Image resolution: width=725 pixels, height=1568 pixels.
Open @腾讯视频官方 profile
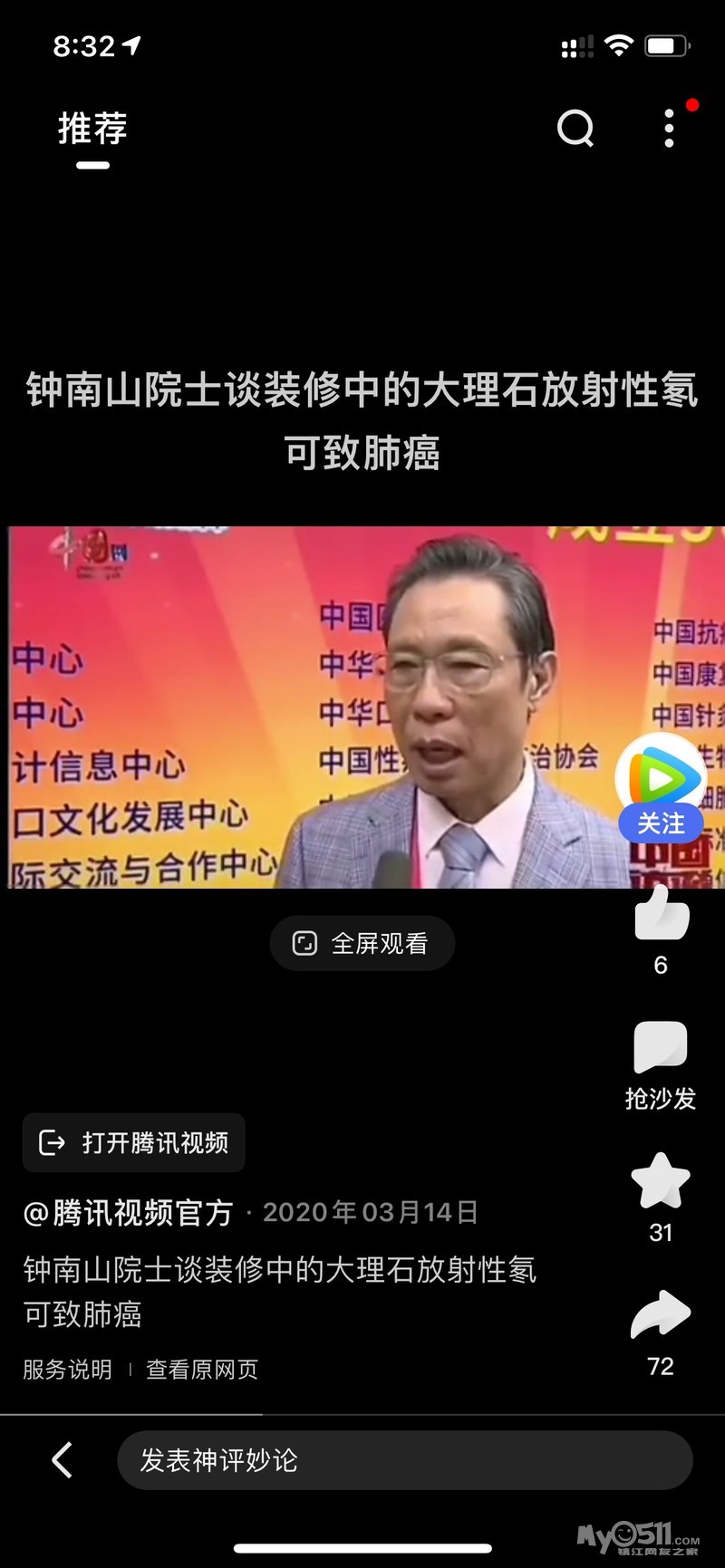click(128, 1212)
